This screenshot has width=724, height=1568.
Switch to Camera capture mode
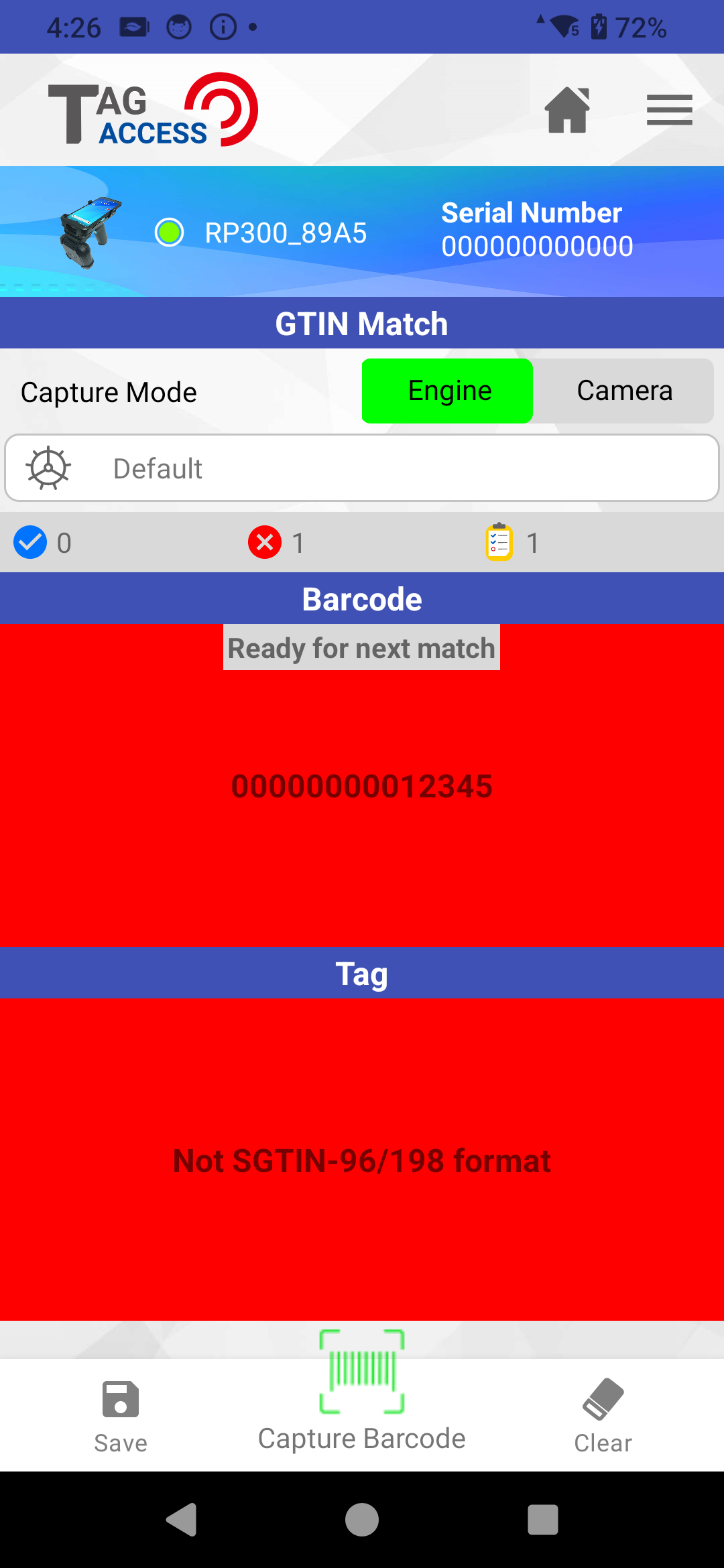(x=624, y=391)
